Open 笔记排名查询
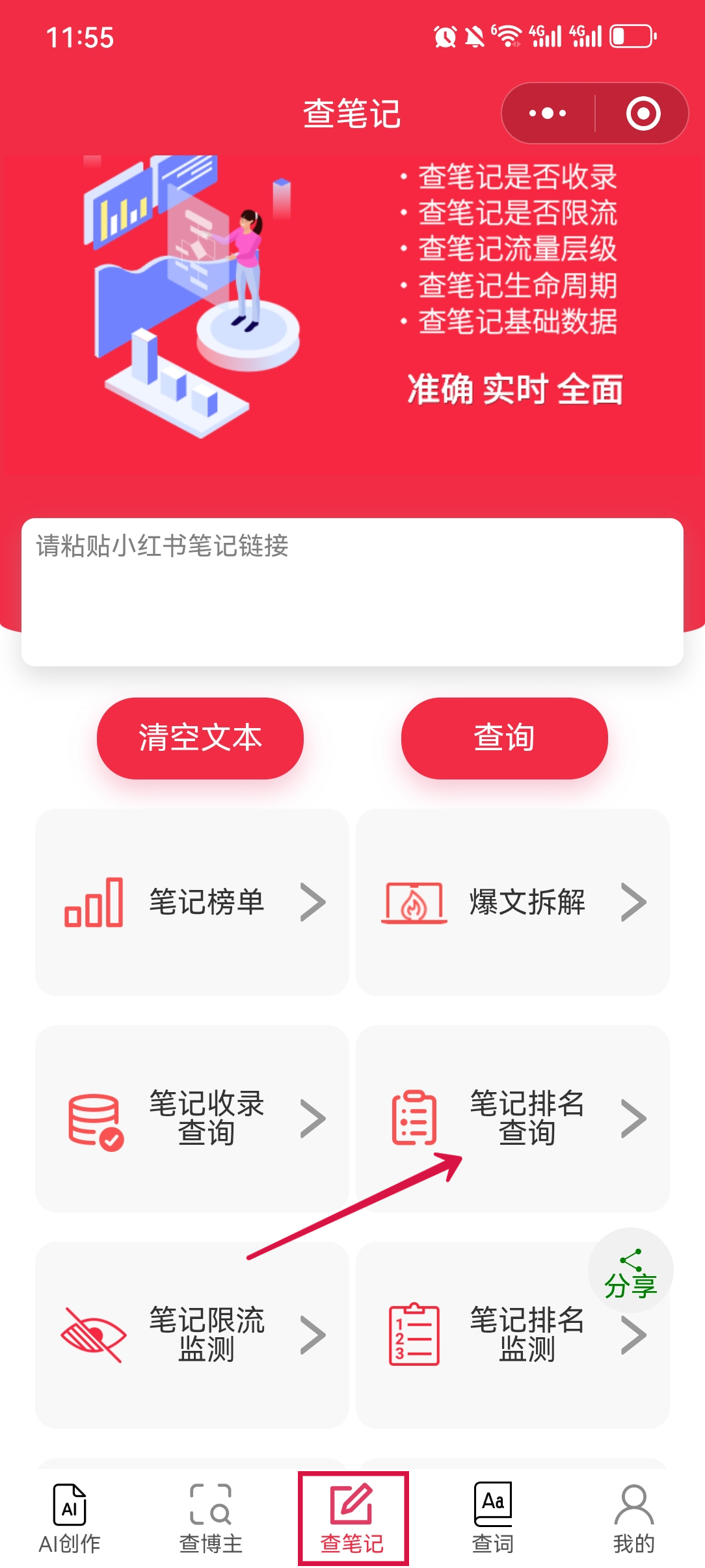This screenshot has width=705, height=1568. pos(512,1118)
